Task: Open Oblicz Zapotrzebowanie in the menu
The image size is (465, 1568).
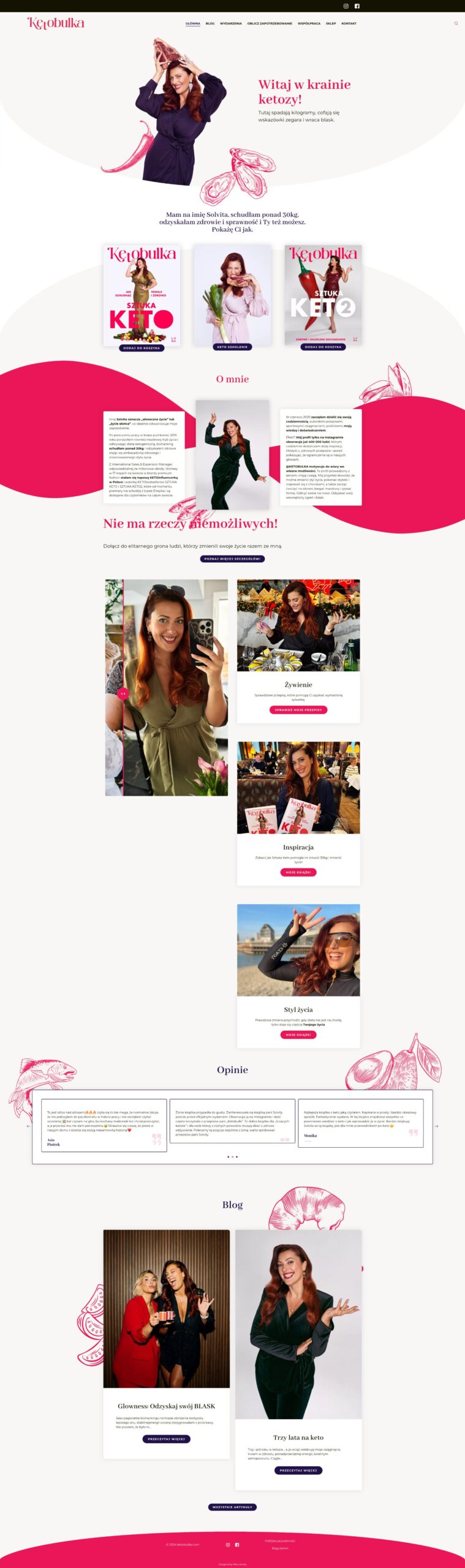Action: (x=270, y=23)
